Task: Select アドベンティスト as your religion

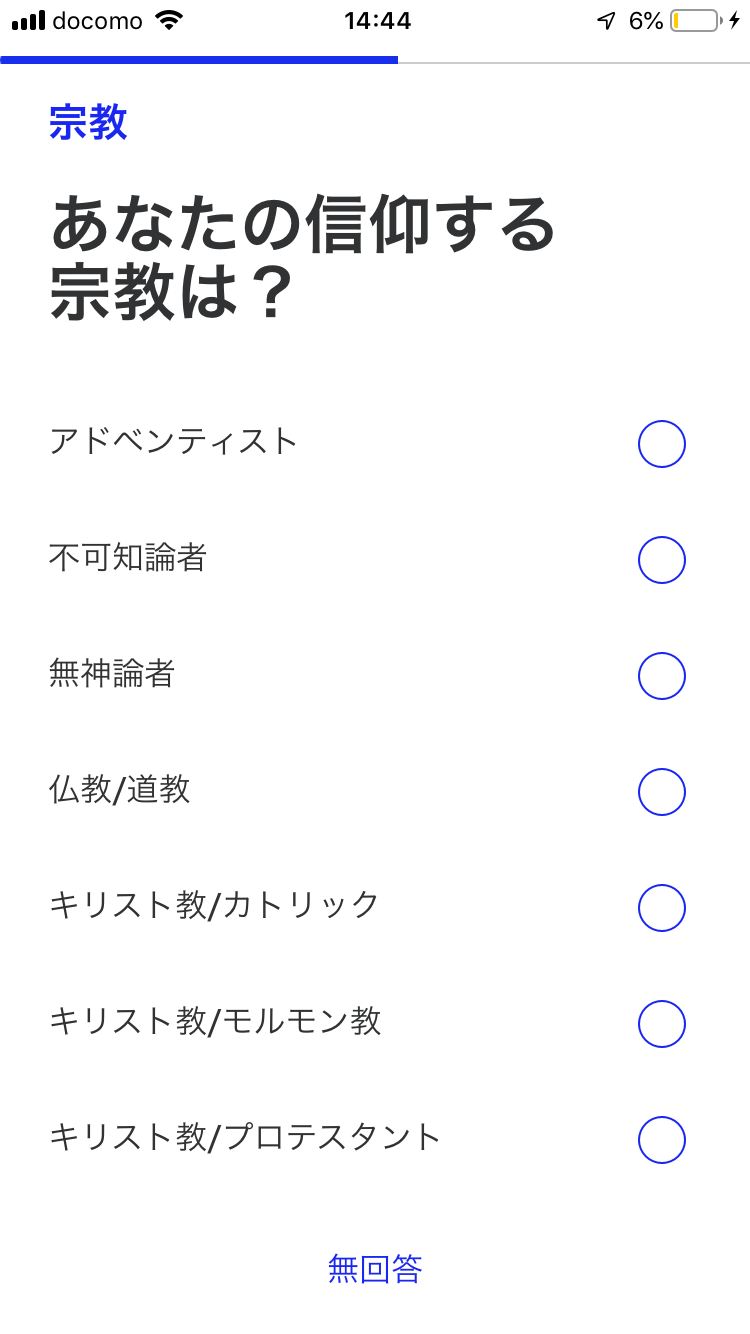Action: 661,444
